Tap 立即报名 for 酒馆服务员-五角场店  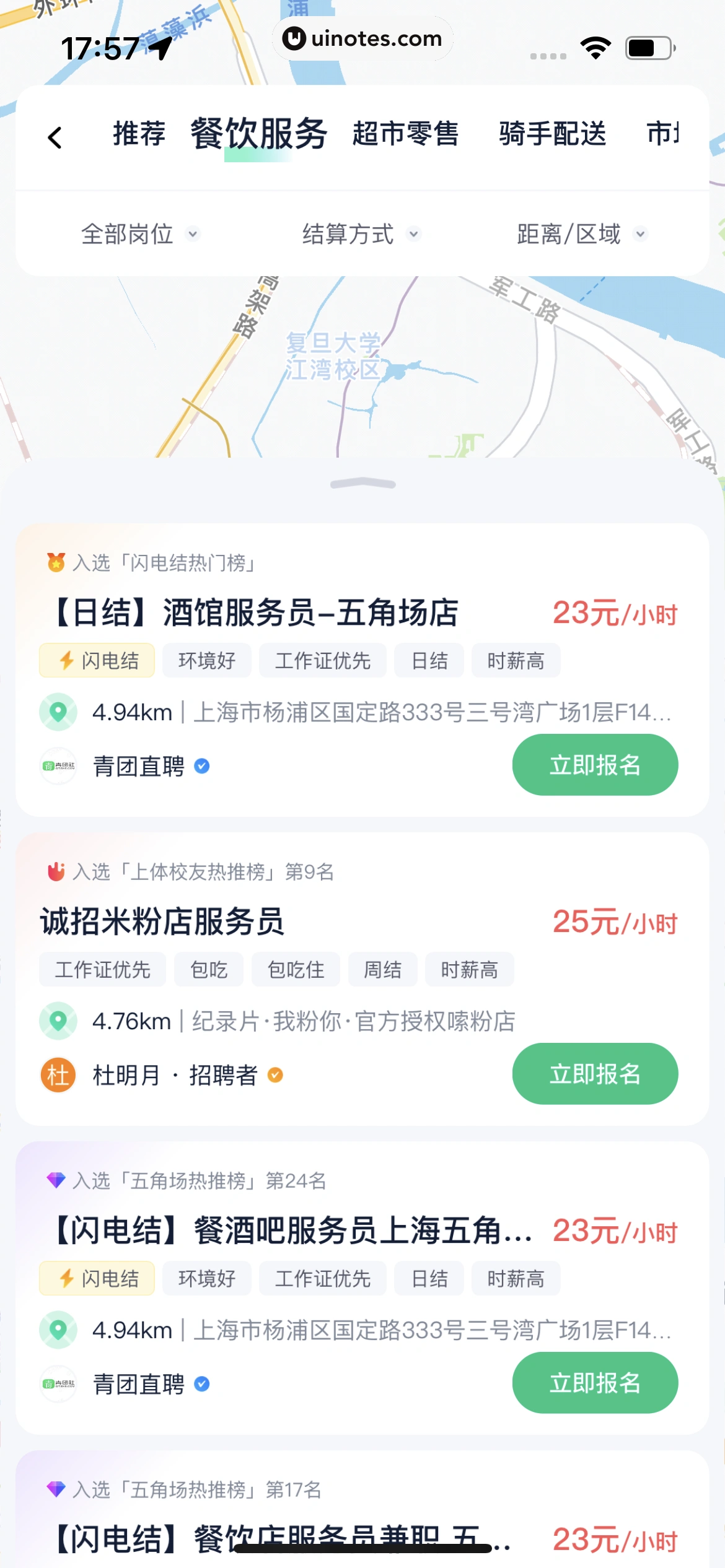[594, 765]
